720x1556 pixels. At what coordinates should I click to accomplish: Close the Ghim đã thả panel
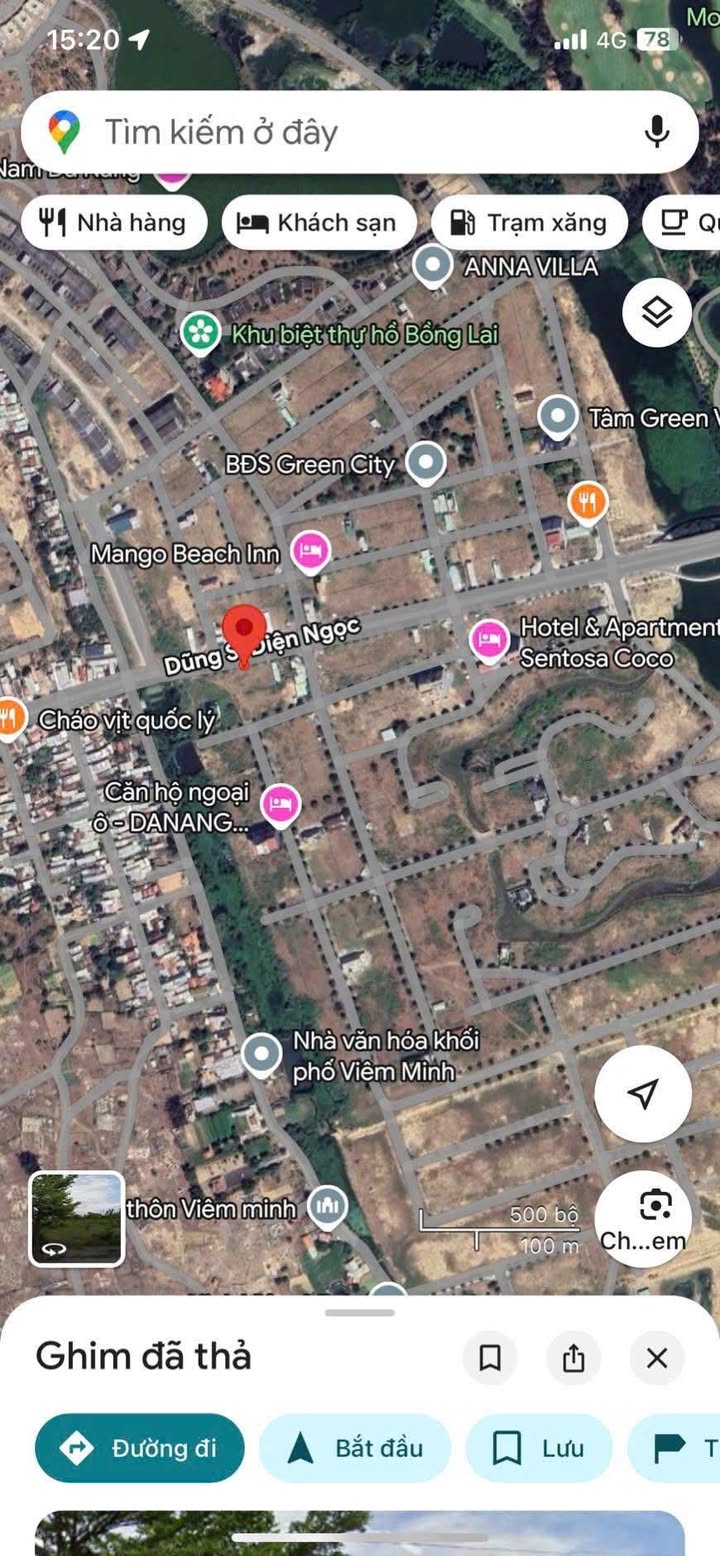657,1358
